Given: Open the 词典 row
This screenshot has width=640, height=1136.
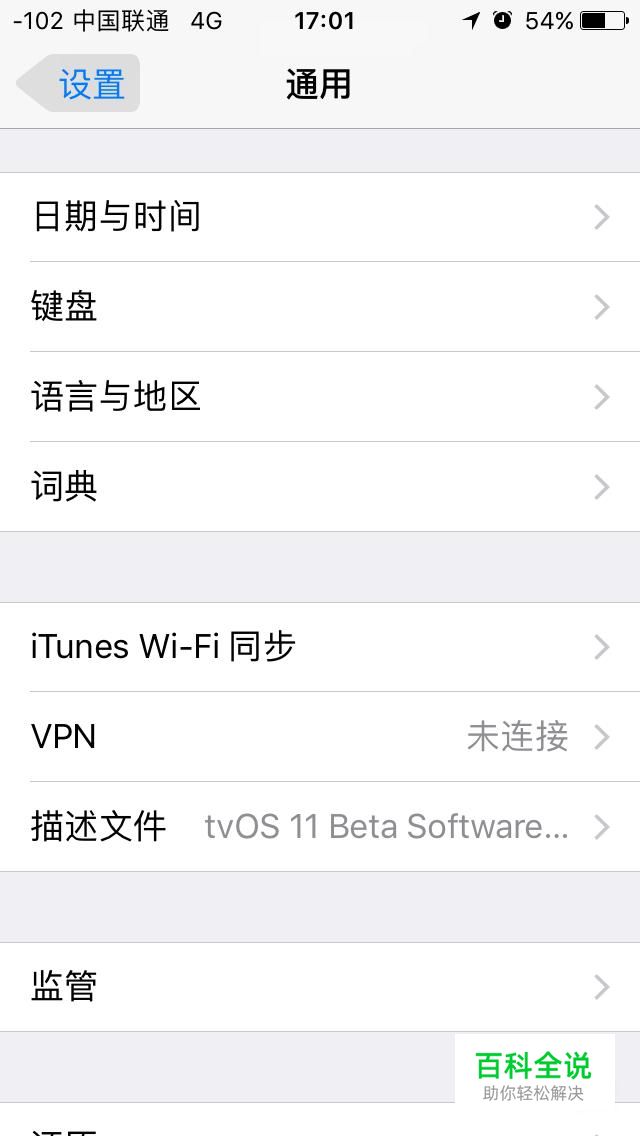Looking at the screenshot, I should pos(320,487).
